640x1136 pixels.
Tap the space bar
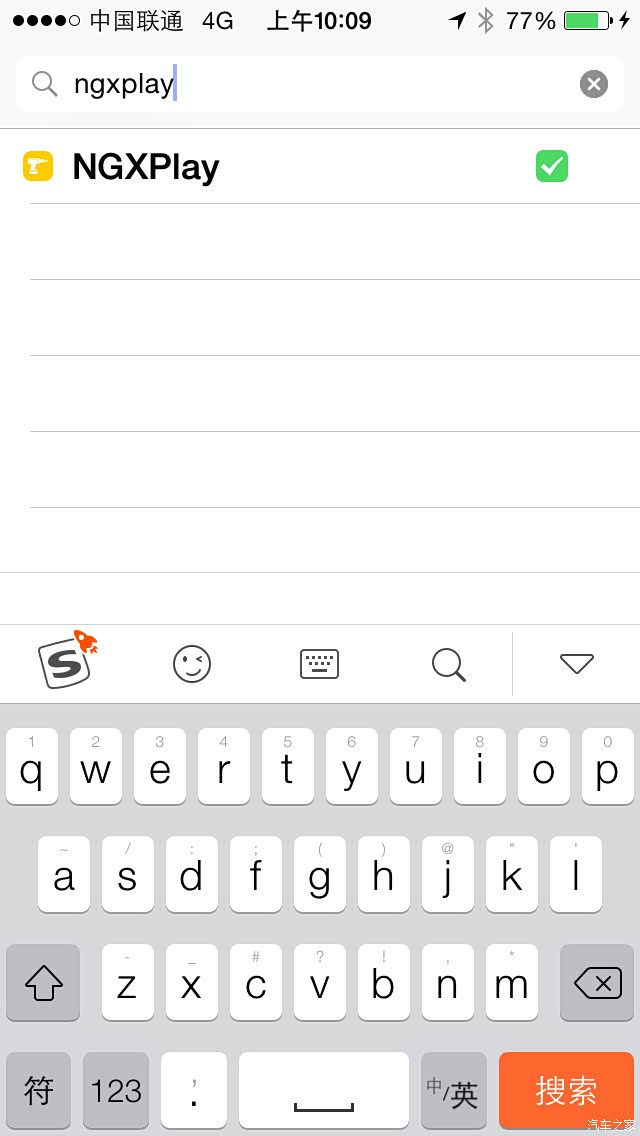[323, 1090]
